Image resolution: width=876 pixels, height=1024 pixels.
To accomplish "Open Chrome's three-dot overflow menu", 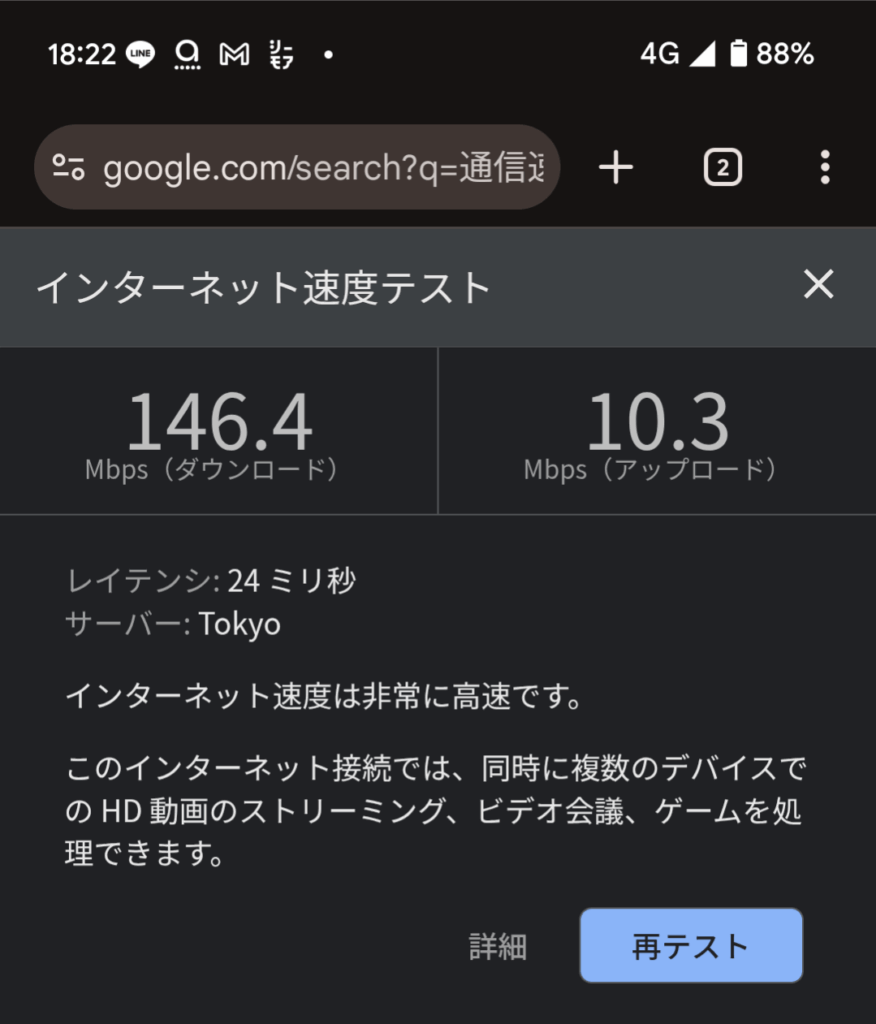I will 825,168.
